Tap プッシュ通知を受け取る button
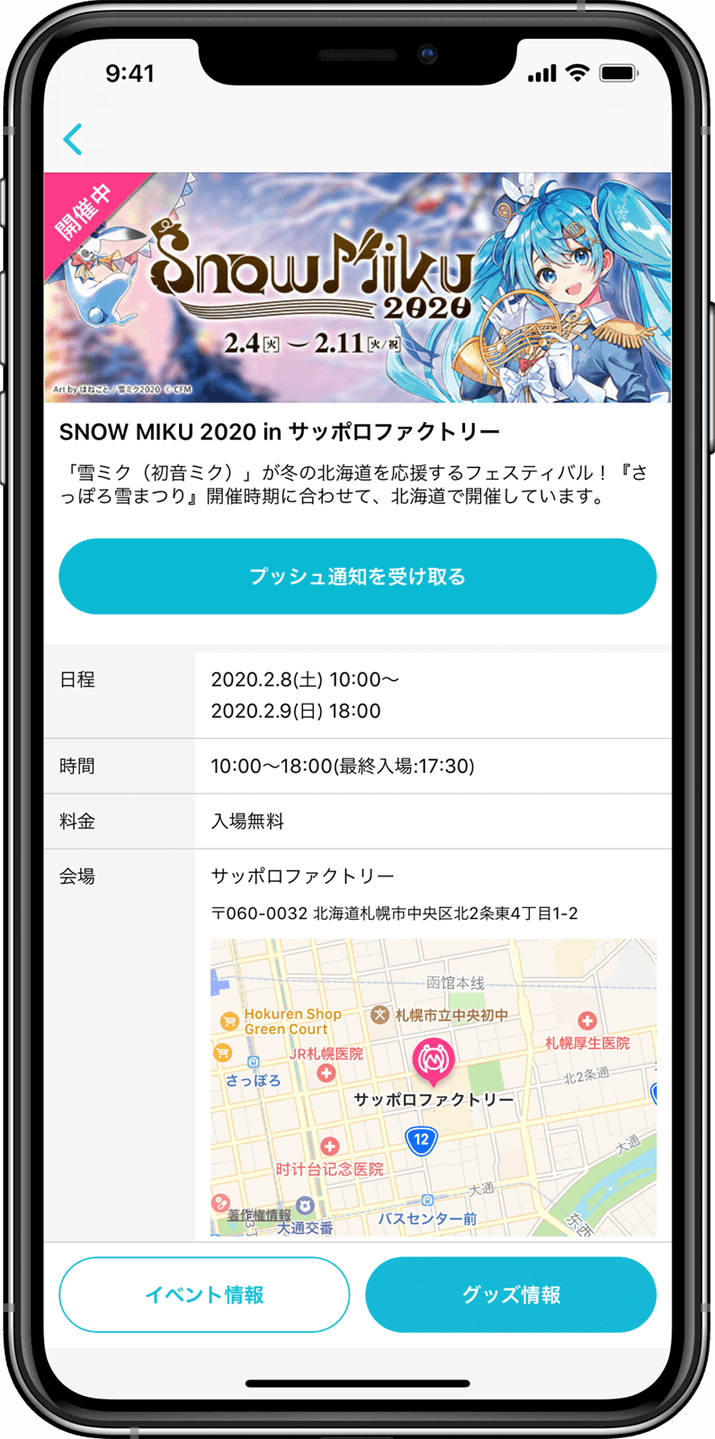 [357, 576]
